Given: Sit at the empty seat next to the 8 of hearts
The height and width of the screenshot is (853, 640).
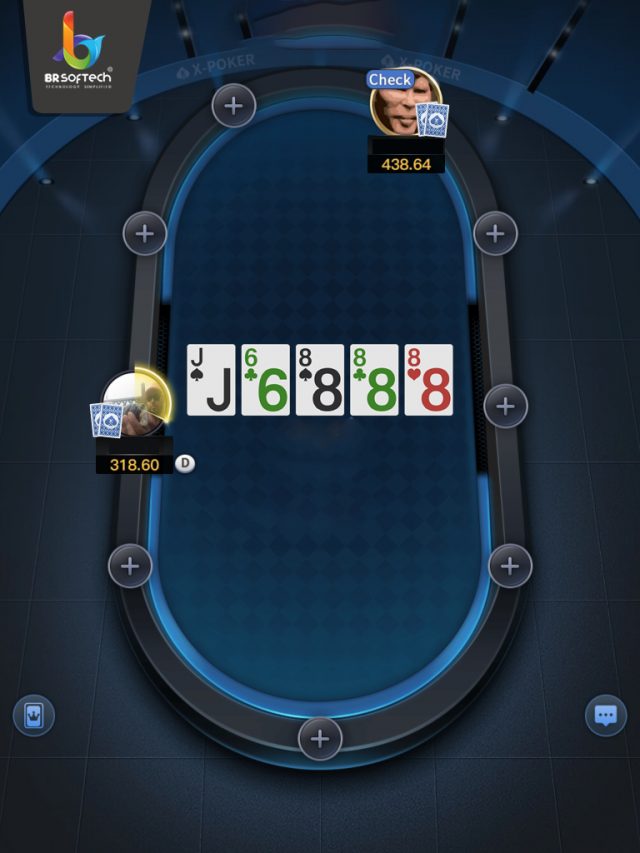Looking at the screenshot, I should pos(505,406).
